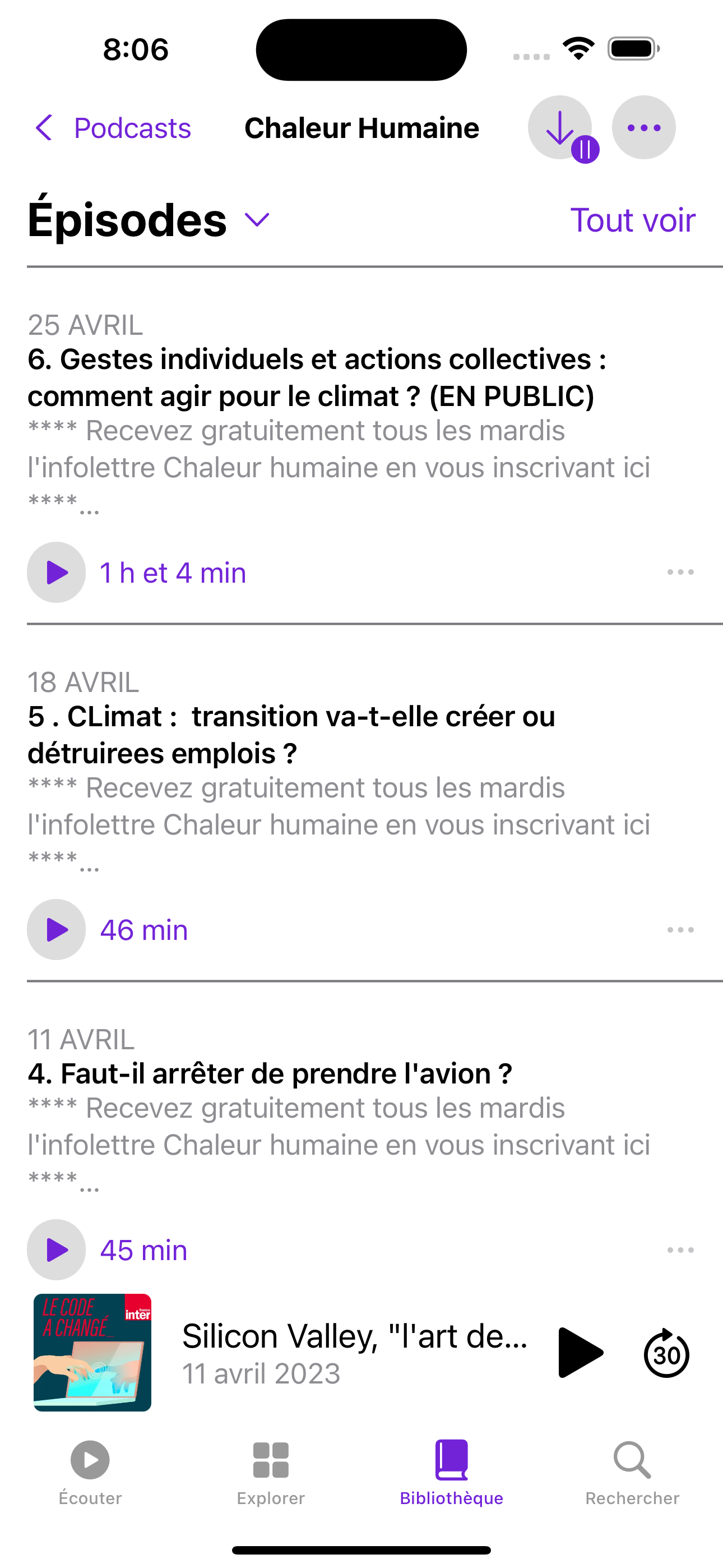Play the 46 min episode
The height and width of the screenshot is (1568, 723).
click(x=57, y=929)
